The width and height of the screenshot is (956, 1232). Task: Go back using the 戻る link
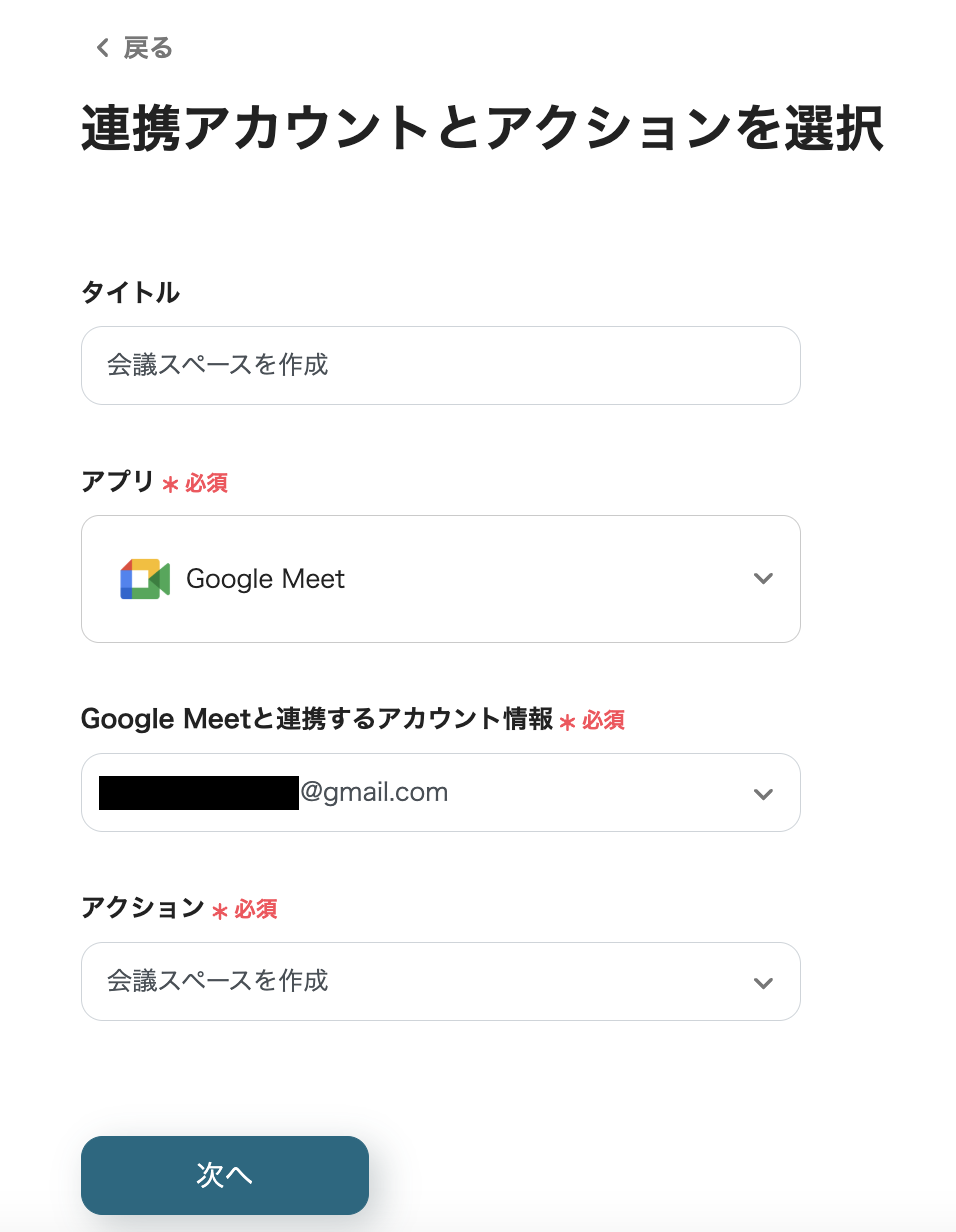[x=135, y=48]
